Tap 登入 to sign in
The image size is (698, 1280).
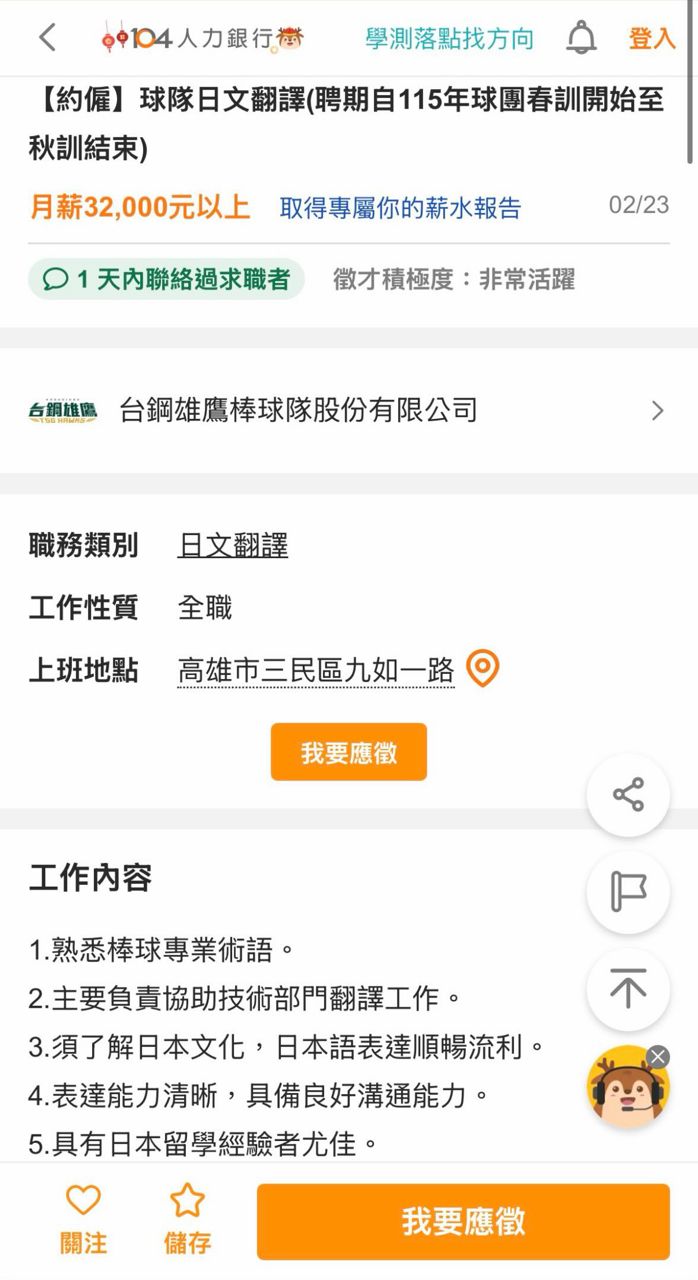pos(652,39)
